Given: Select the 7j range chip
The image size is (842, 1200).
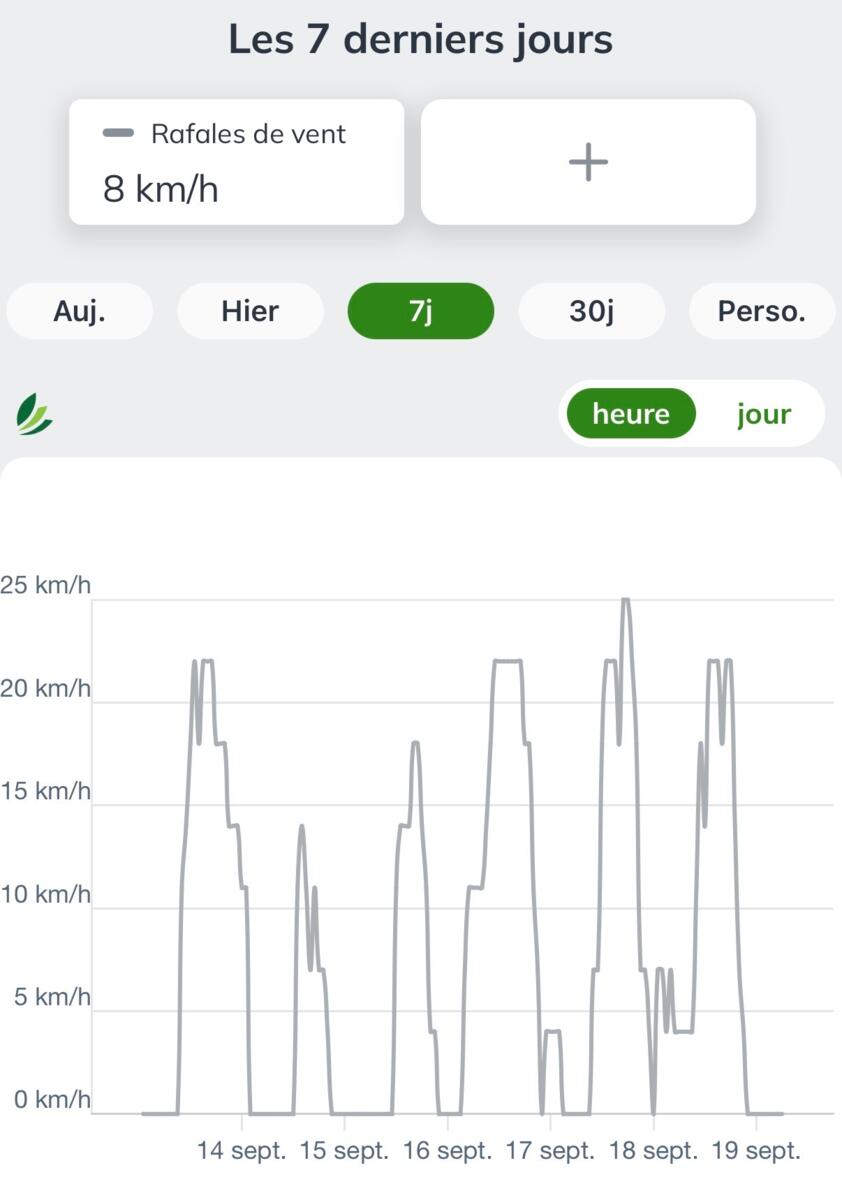Looking at the screenshot, I should [421, 311].
